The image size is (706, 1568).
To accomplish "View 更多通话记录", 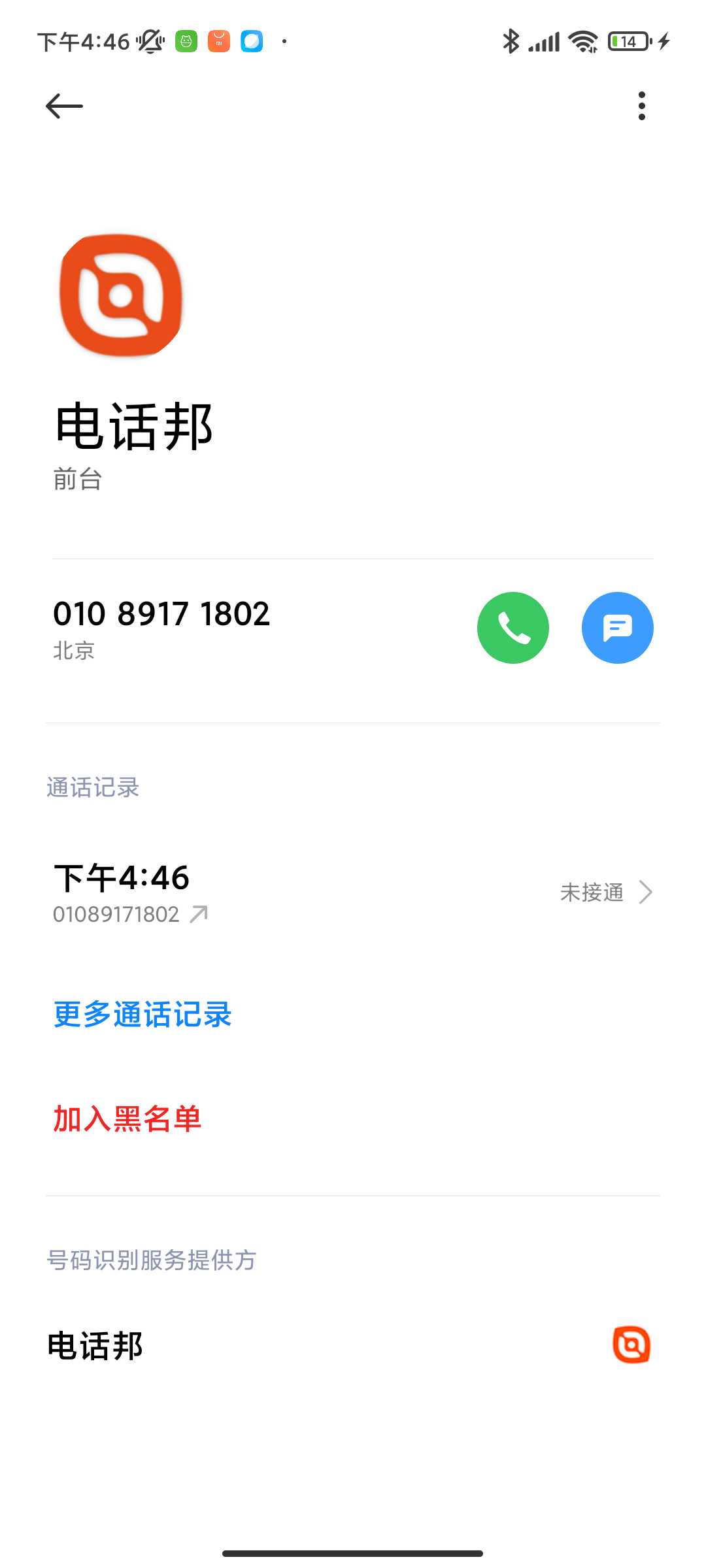I will point(143,1015).
